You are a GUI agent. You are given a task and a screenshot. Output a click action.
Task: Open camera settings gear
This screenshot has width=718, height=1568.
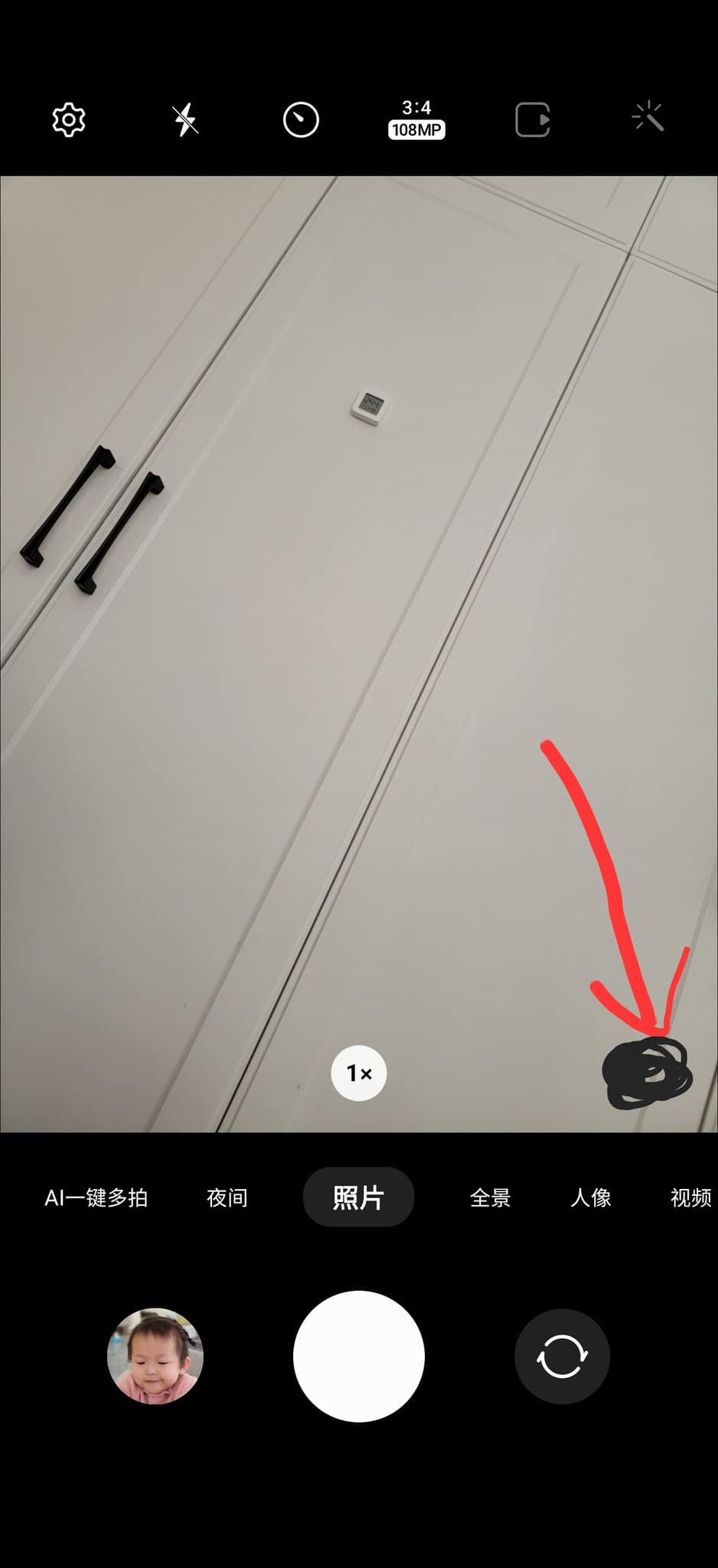pos(69,120)
